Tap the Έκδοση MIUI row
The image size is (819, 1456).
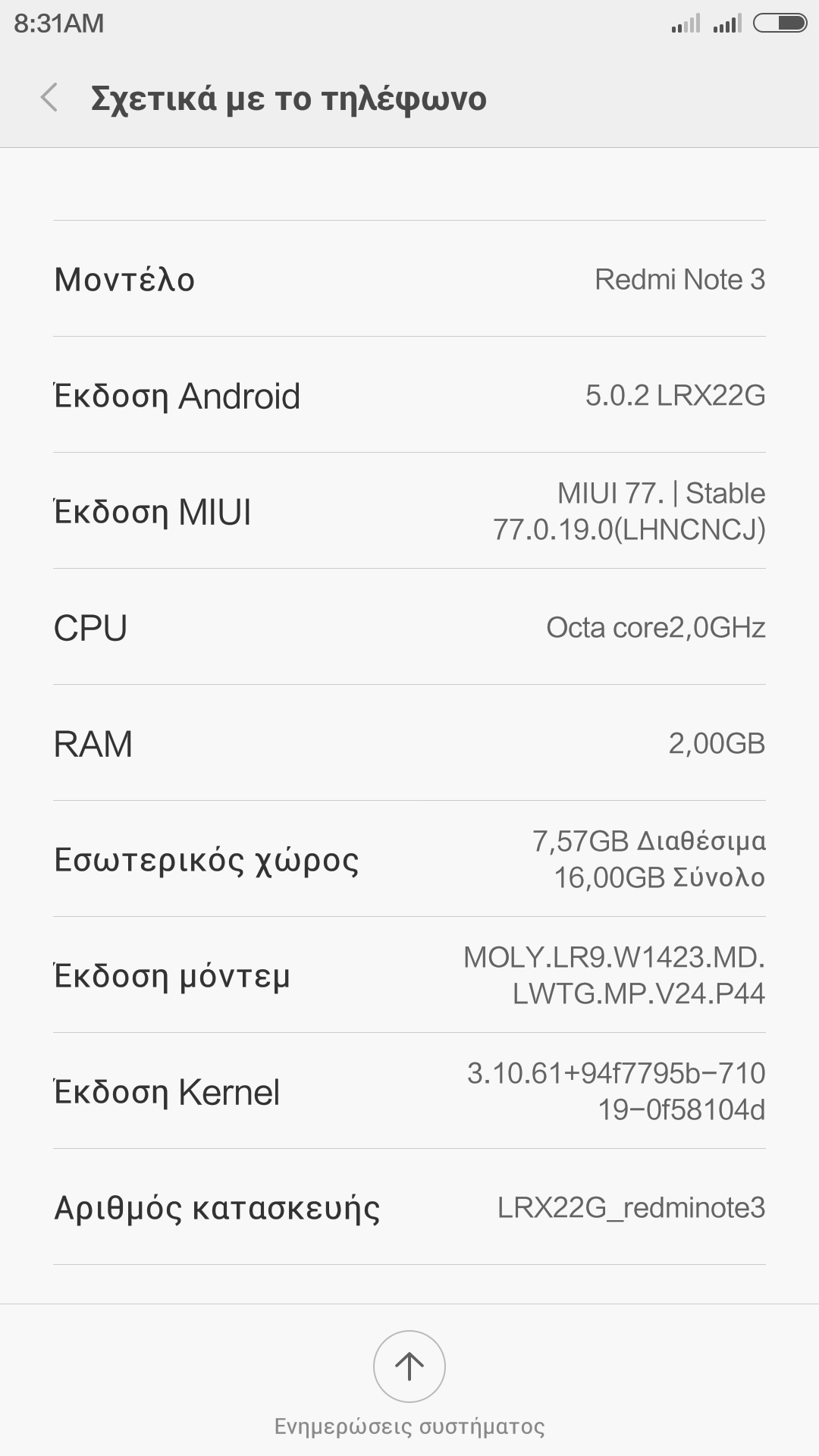[x=409, y=511]
